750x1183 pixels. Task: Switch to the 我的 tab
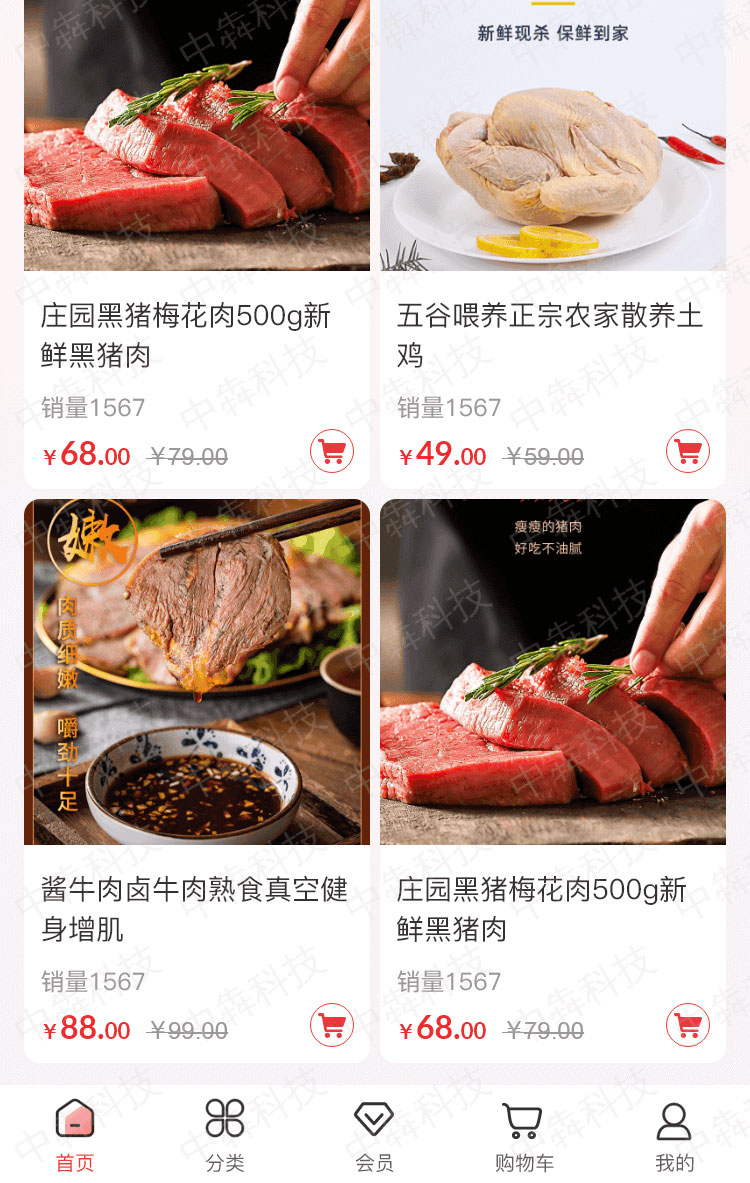(674, 1135)
